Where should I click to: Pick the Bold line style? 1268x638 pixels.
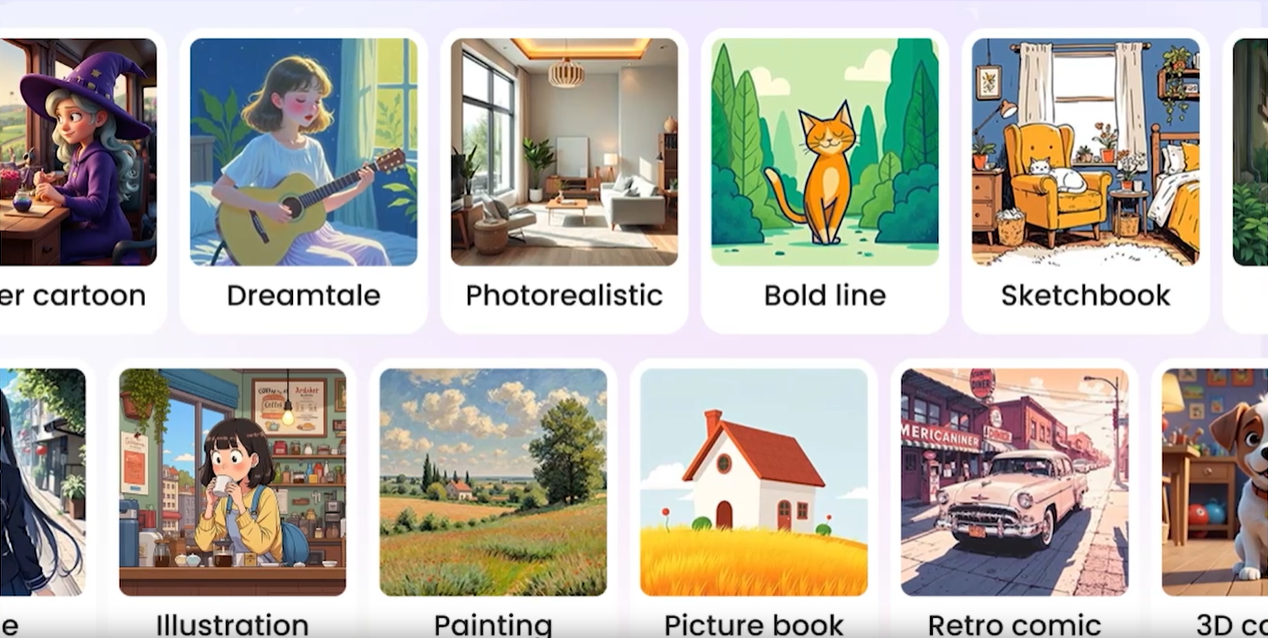click(x=824, y=180)
